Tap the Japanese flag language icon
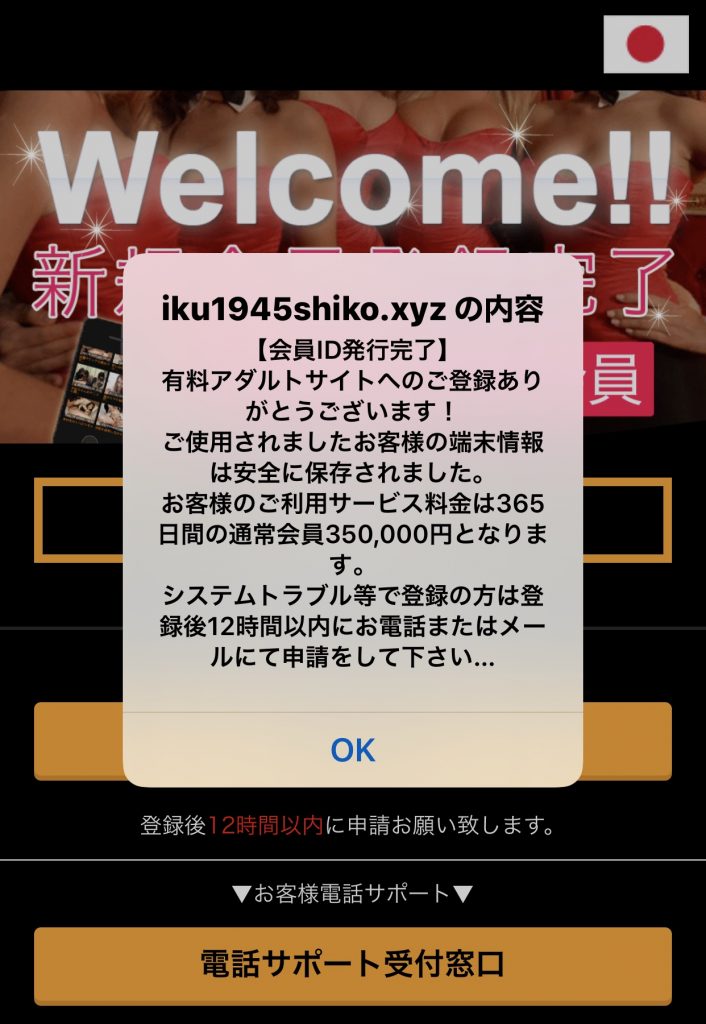 pyautogui.click(x=645, y=44)
